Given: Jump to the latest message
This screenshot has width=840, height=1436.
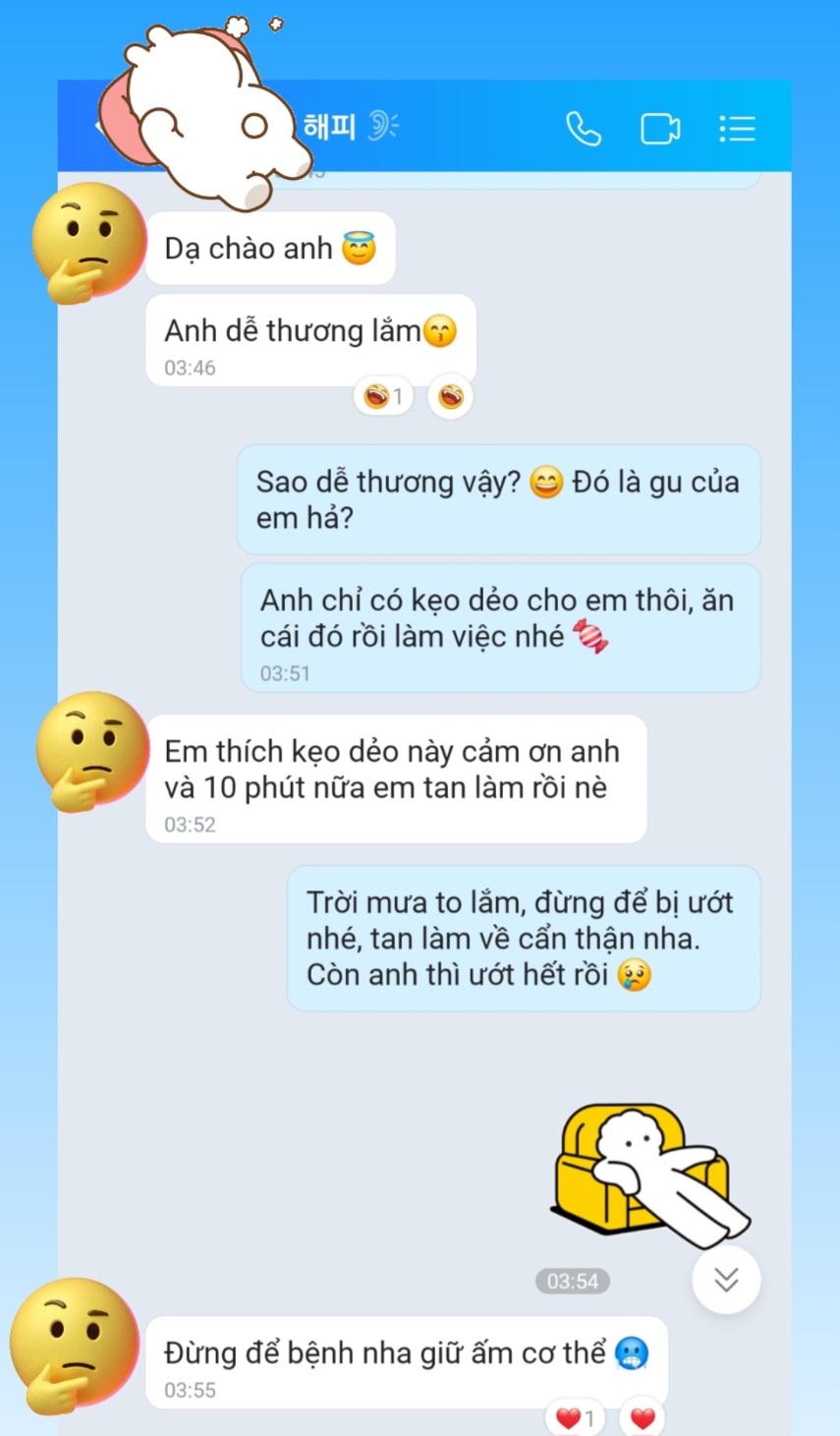Looking at the screenshot, I should pyautogui.click(x=726, y=1280).
